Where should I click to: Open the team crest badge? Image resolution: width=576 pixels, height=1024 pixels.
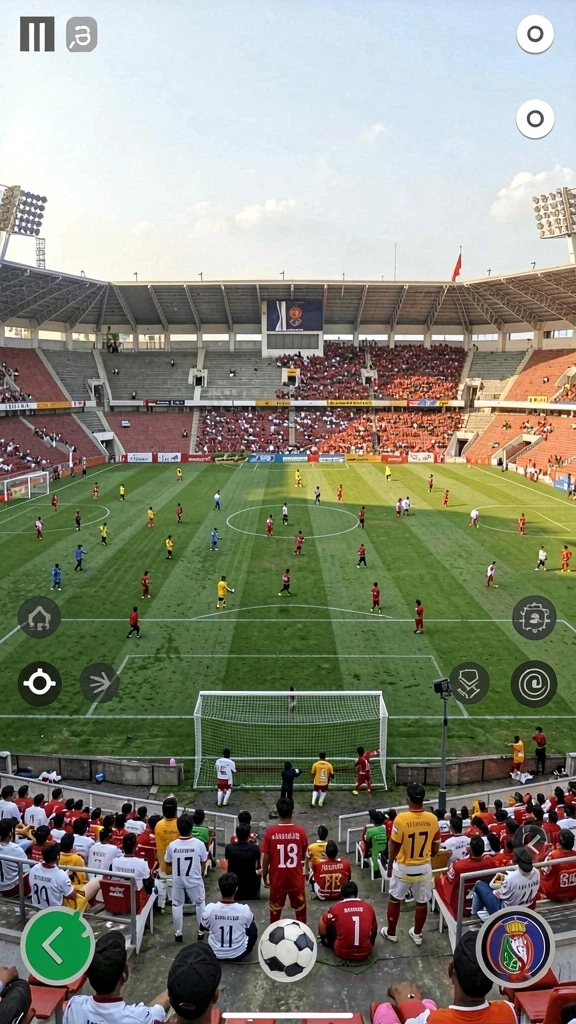(x=515, y=947)
